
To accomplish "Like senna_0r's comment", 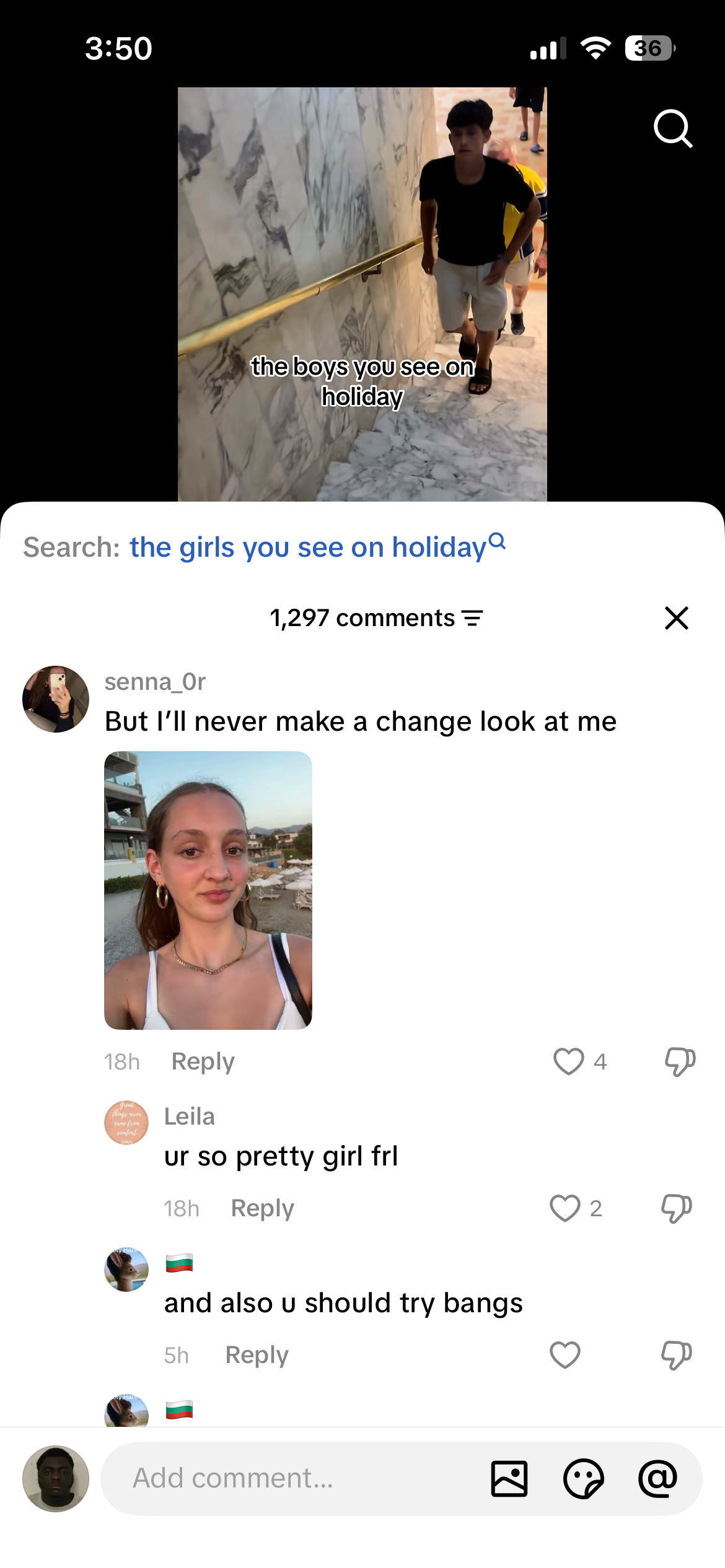I will pos(568,1061).
